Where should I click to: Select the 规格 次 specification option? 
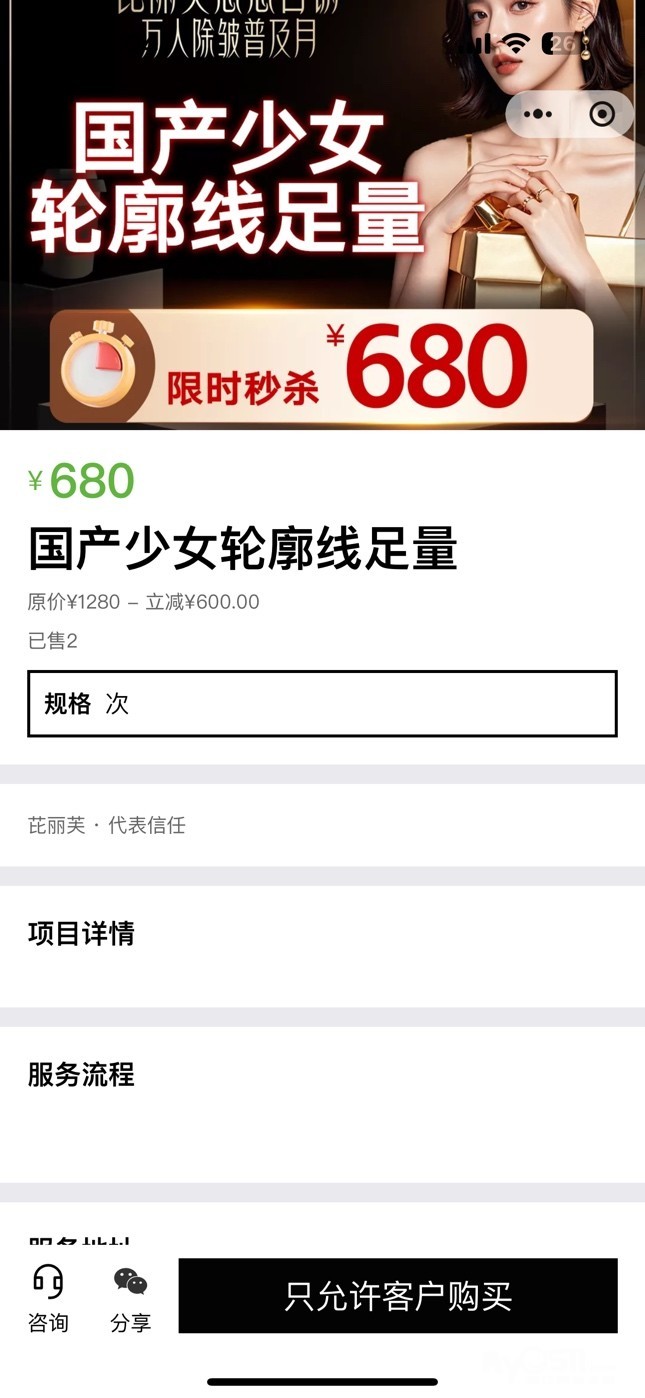coord(322,704)
